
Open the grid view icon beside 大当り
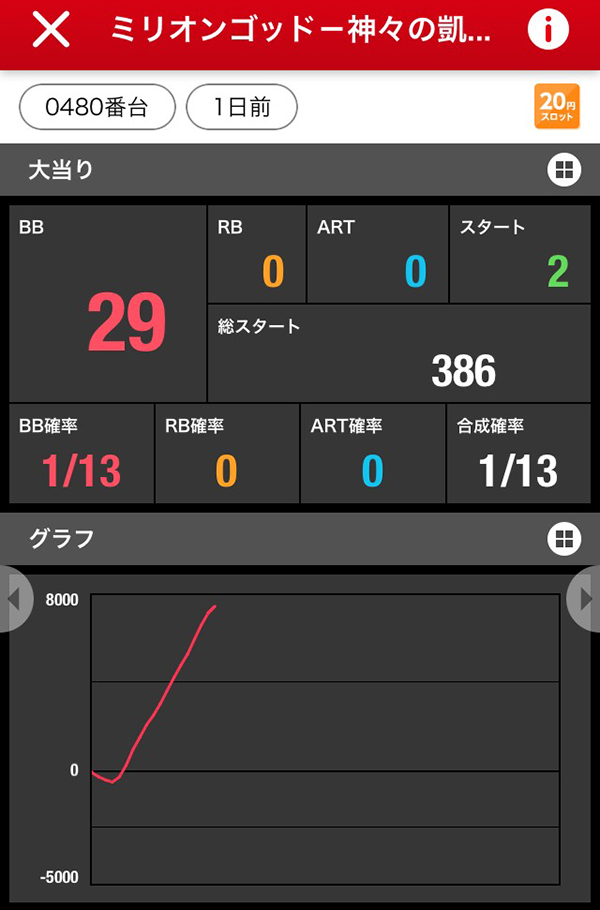[564, 170]
